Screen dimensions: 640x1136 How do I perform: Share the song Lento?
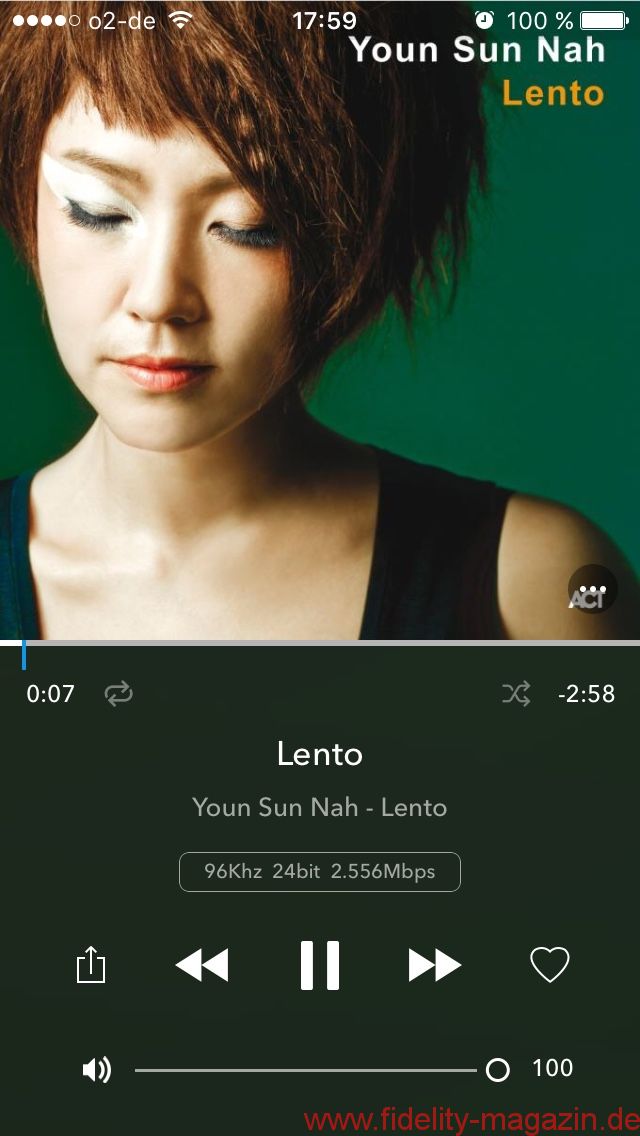(91, 965)
